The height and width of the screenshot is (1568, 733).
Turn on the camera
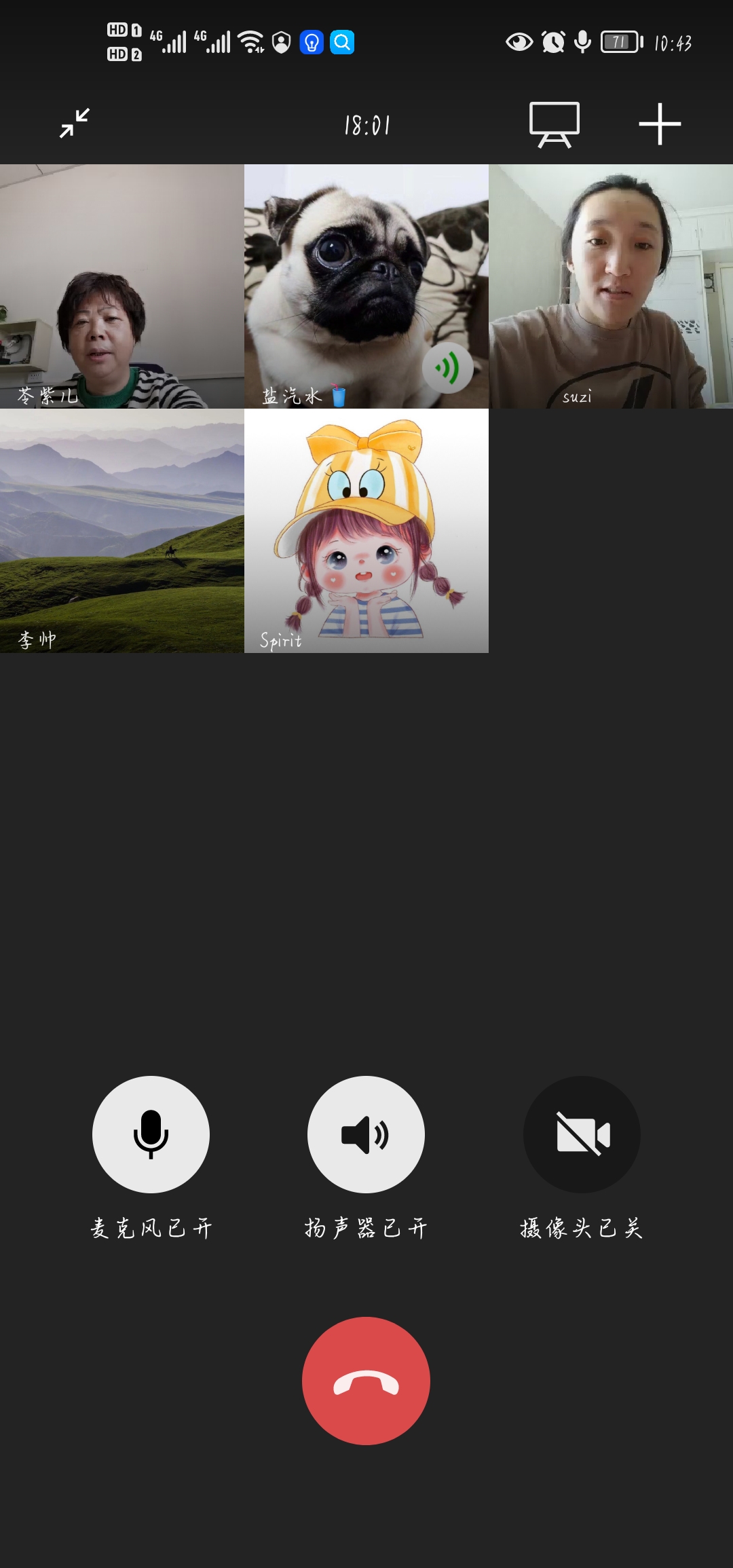click(582, 1134)
